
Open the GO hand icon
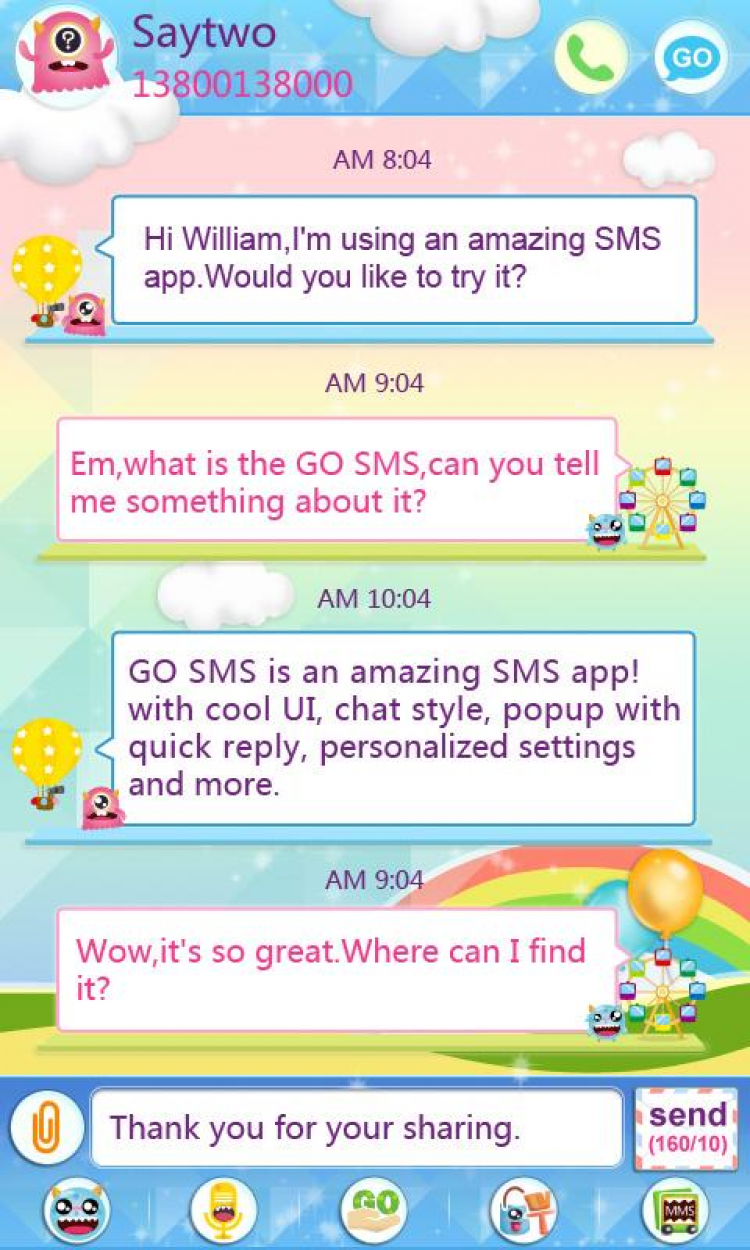coord(375,1209)
